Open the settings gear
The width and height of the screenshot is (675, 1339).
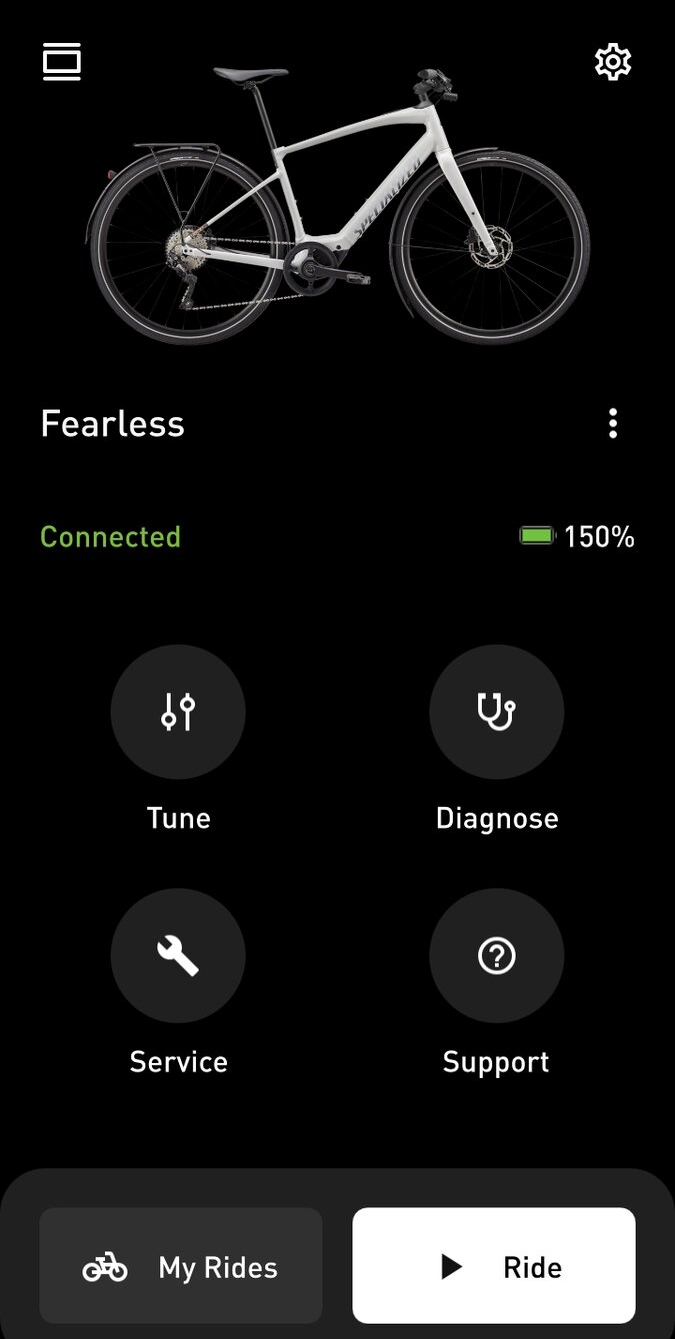(x=612, y=62)
